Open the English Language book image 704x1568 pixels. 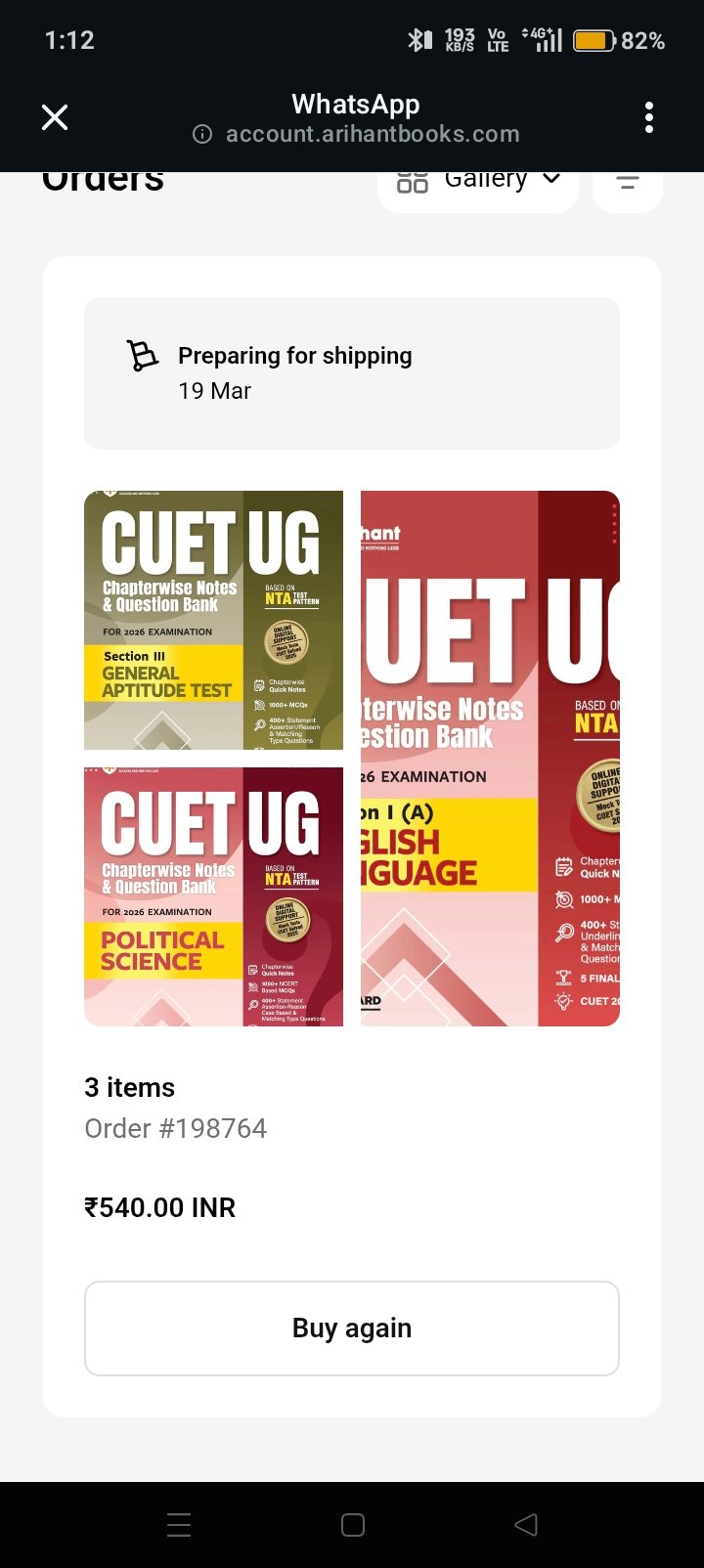(490, 758)
